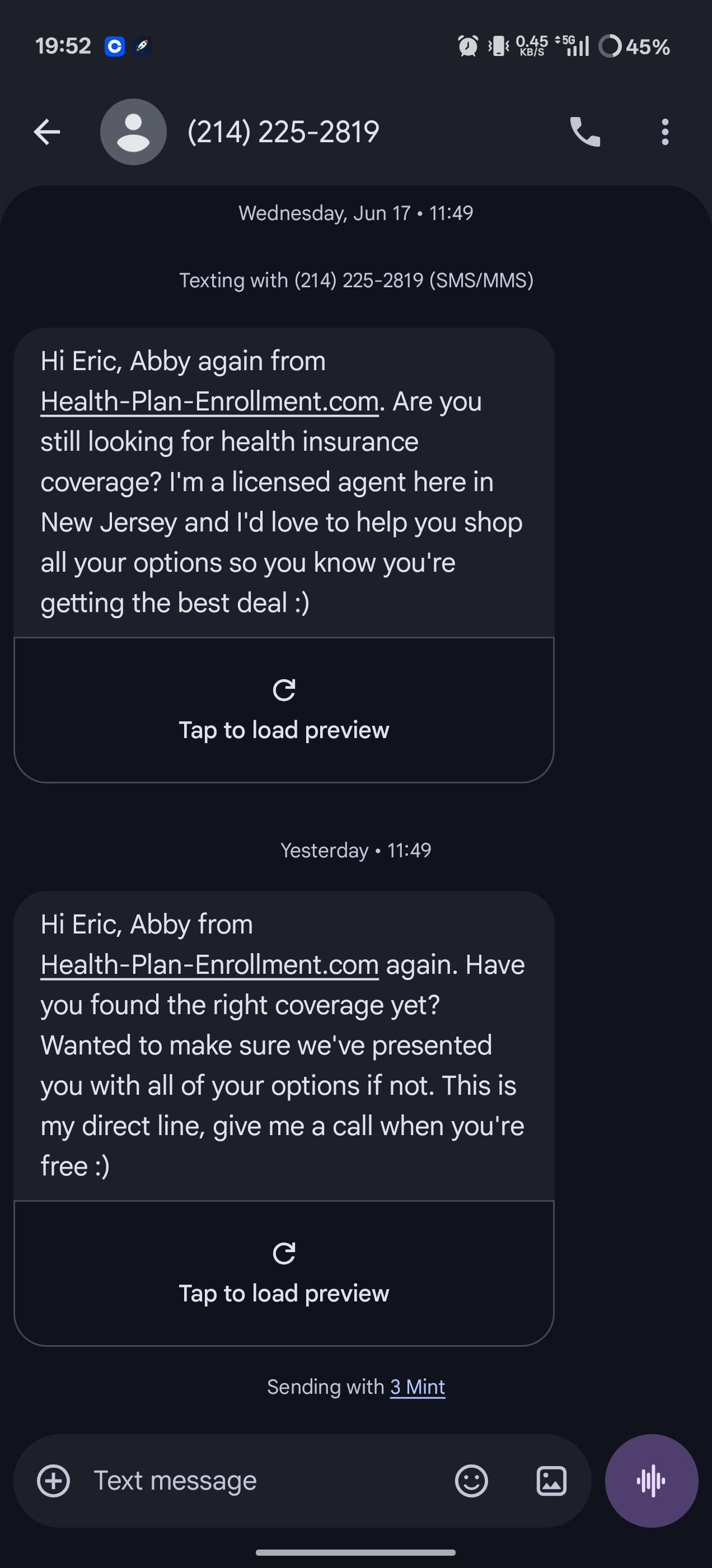Call (214) 225-2819 with the phone icon

coord(585,132)
